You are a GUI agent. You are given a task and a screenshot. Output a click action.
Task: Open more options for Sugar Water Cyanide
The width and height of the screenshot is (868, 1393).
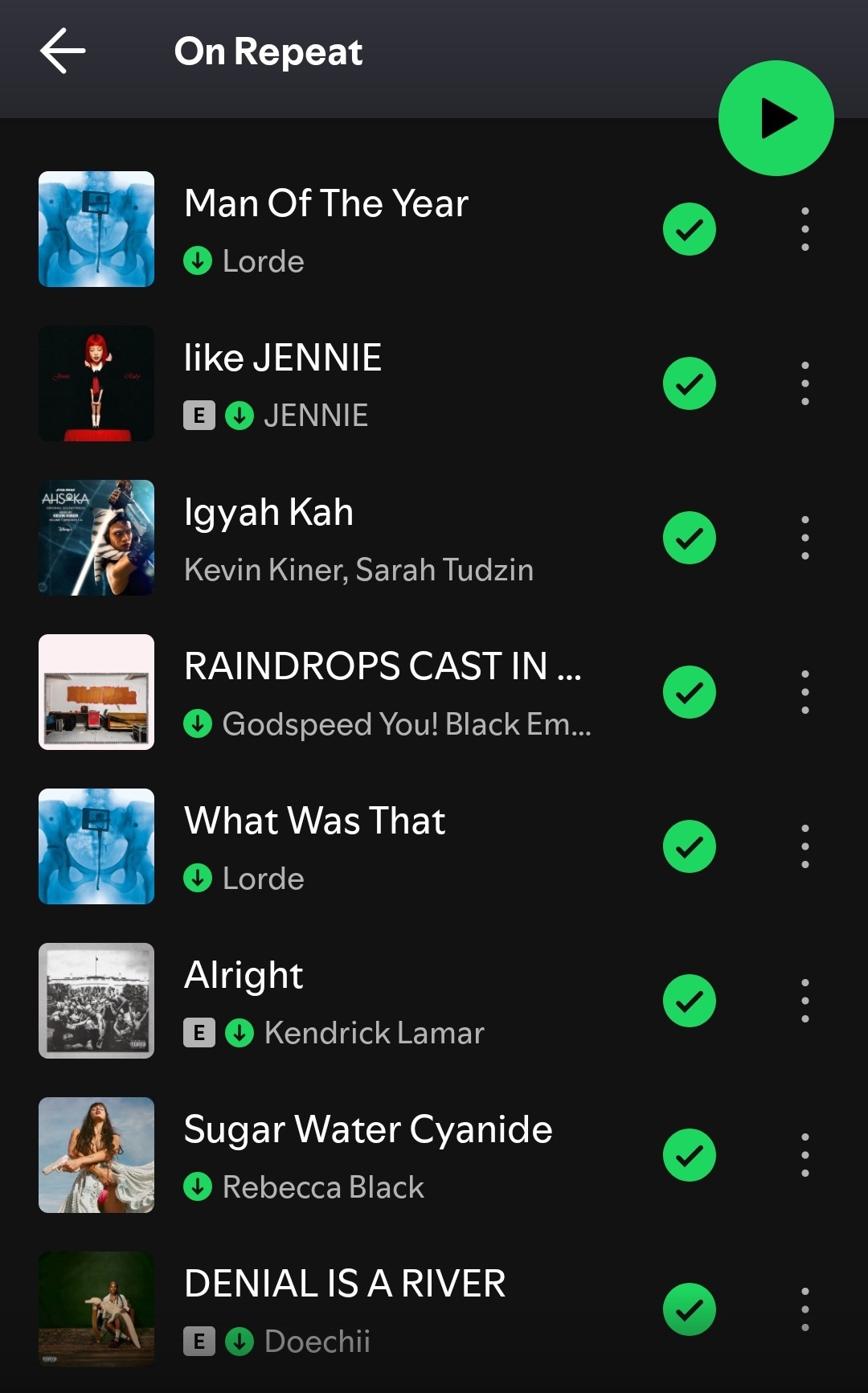[x=805, y=1155]
